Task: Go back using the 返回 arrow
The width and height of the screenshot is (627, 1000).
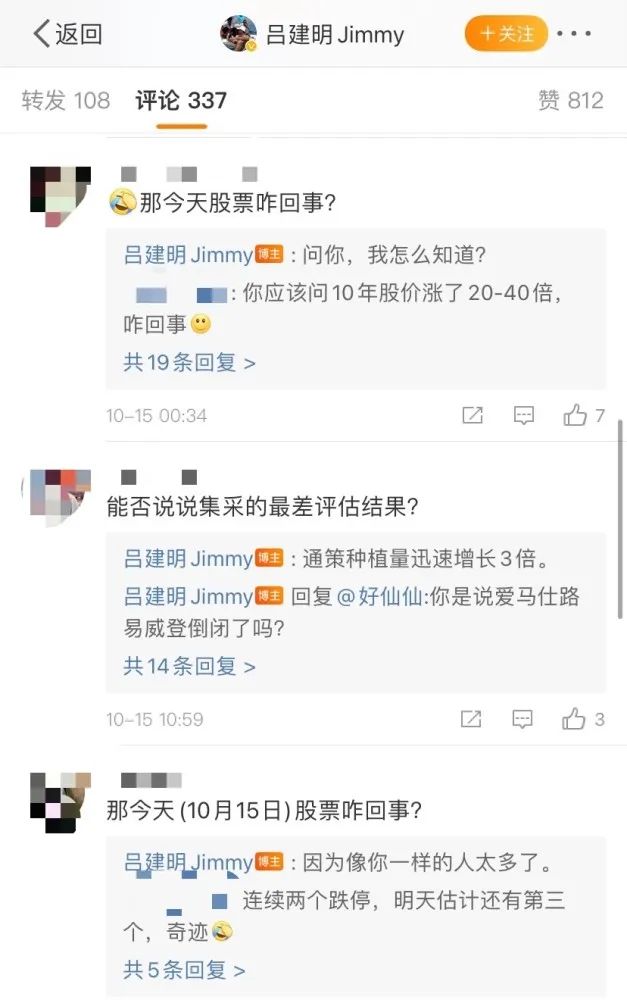Action: coord(68,34)
